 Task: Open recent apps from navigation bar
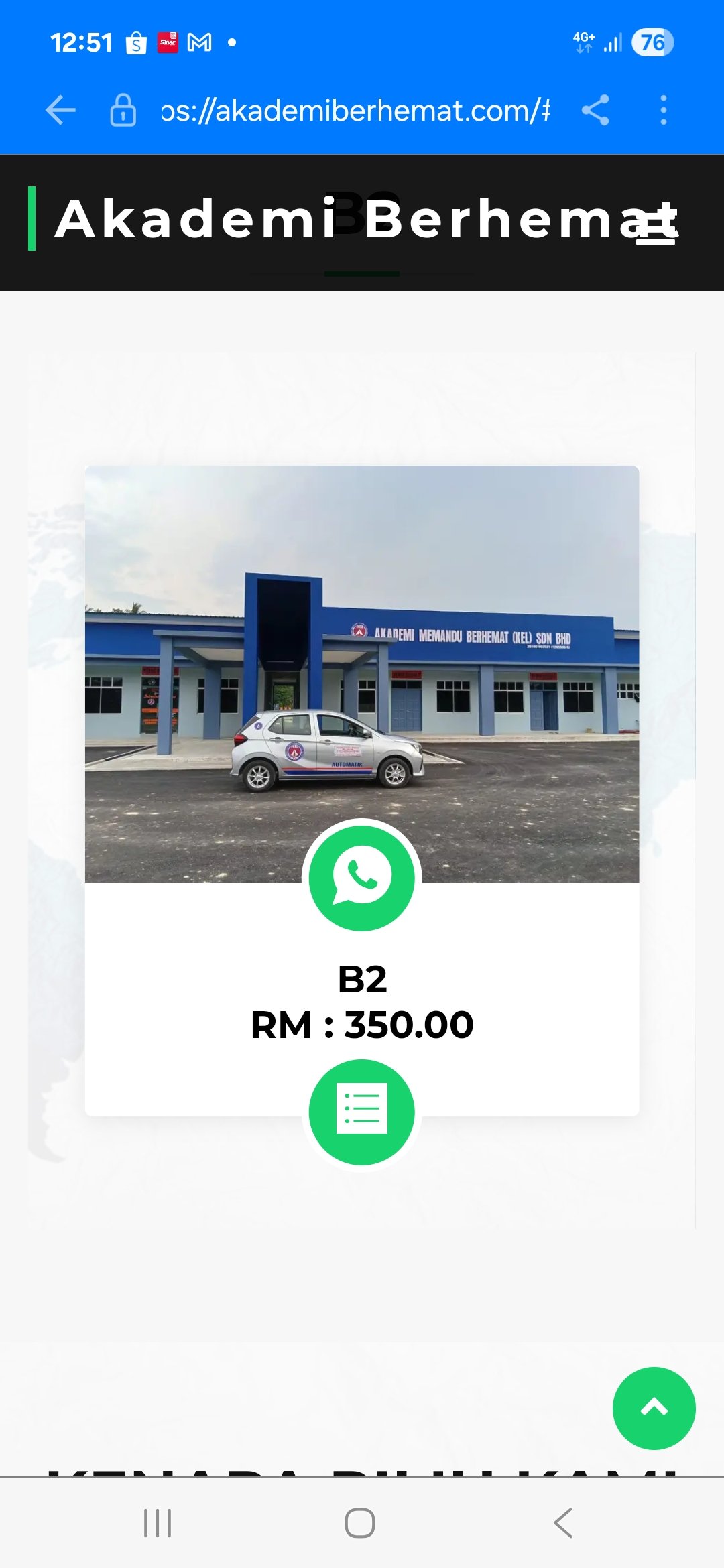click(x=158, y=1523)
